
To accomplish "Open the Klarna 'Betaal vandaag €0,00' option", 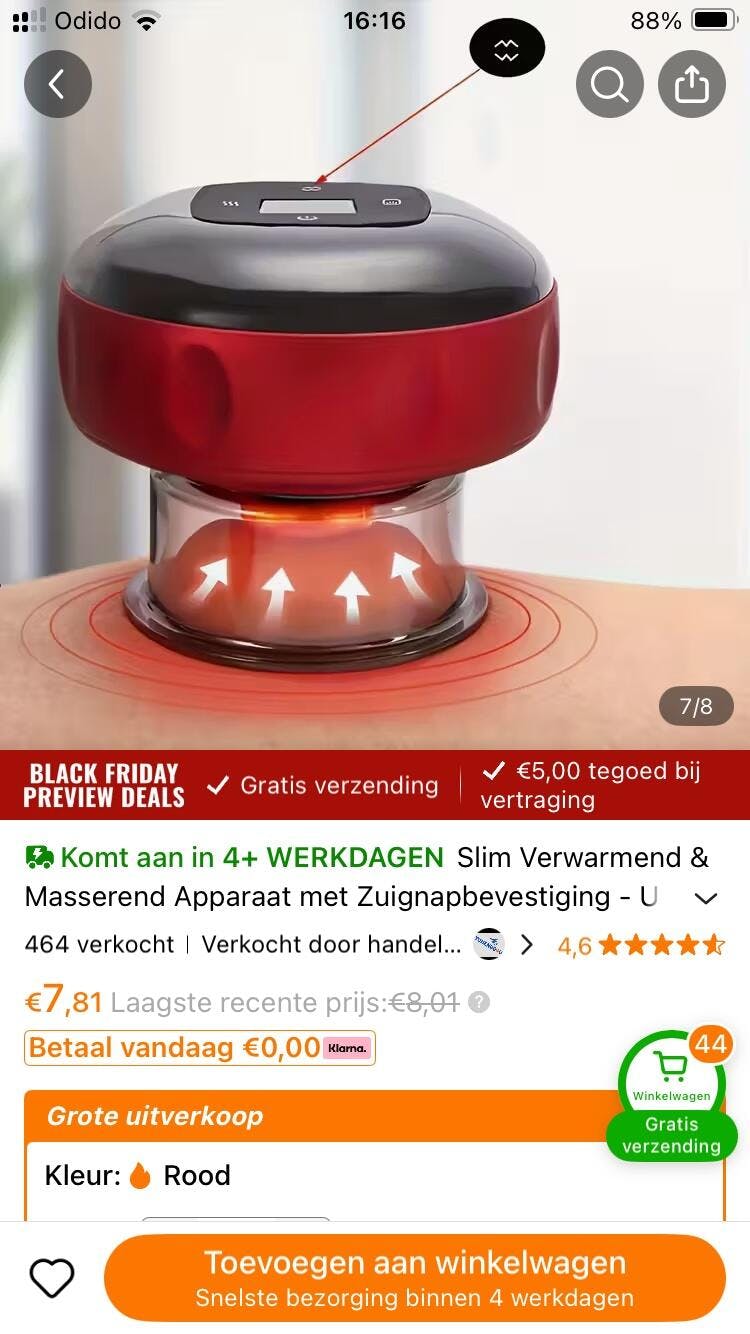I will pos(200,1048).
